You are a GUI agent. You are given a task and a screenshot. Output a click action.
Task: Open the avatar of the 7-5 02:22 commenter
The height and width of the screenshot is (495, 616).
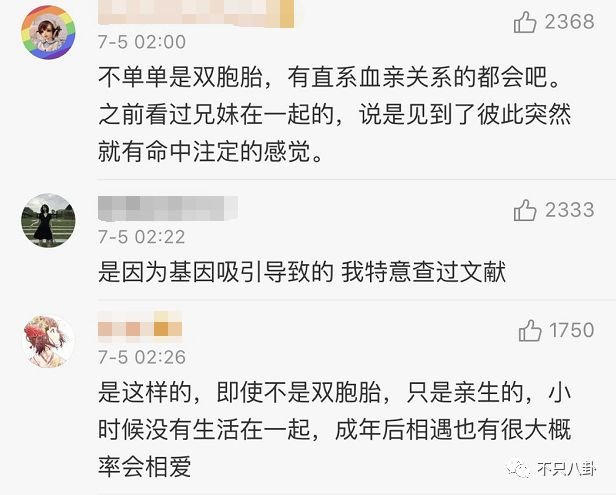click(48, 220)
